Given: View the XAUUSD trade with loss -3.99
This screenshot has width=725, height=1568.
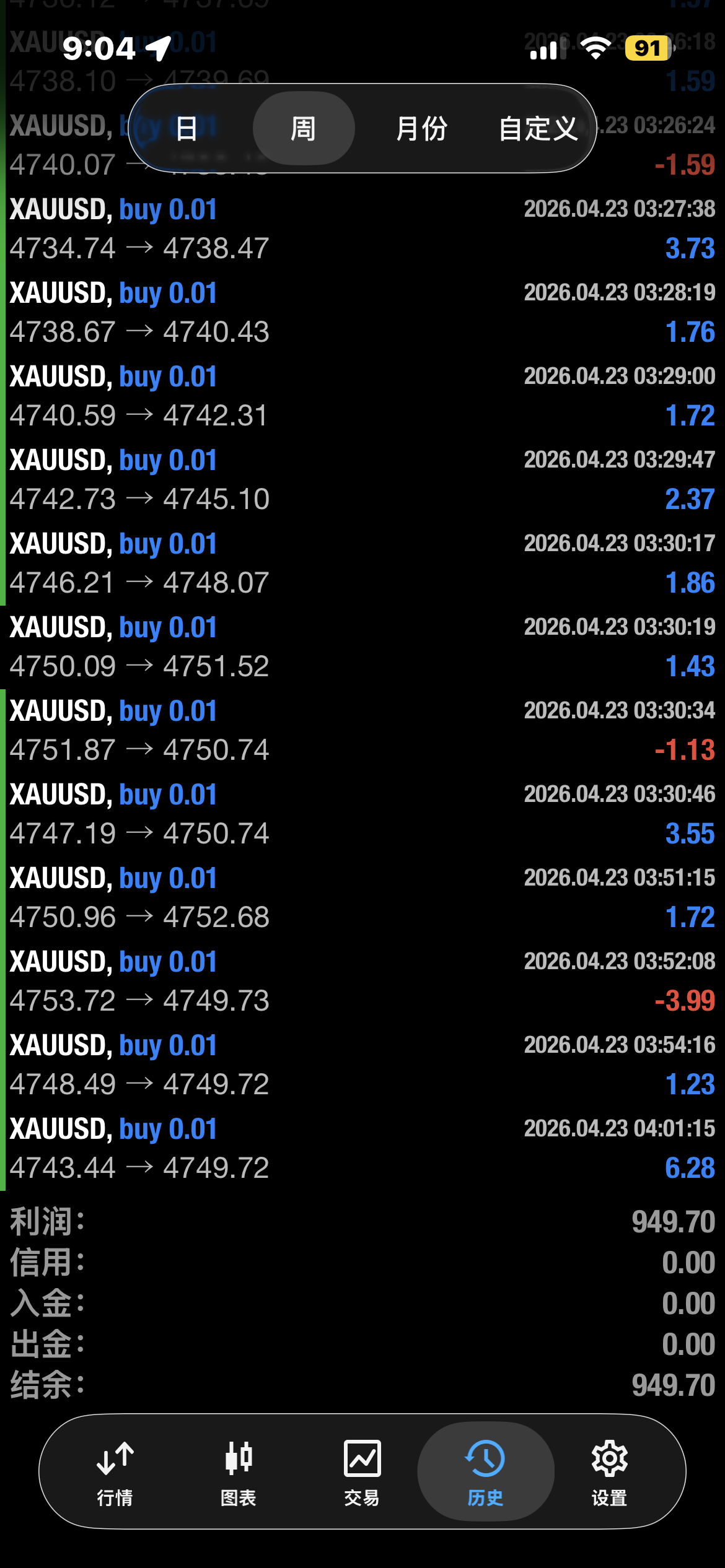Looking at the screenshot, I should click(x=362, y=982).
